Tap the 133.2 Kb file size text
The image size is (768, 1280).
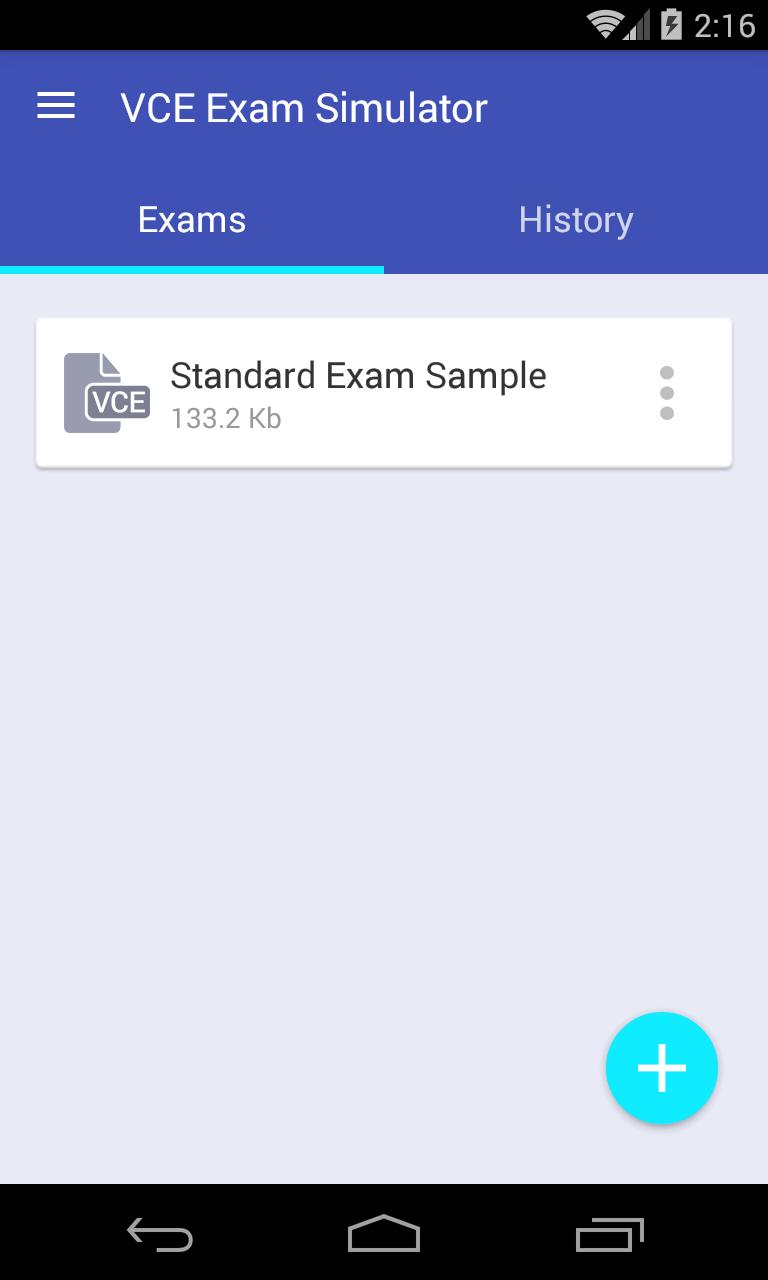tap(225, 418)
